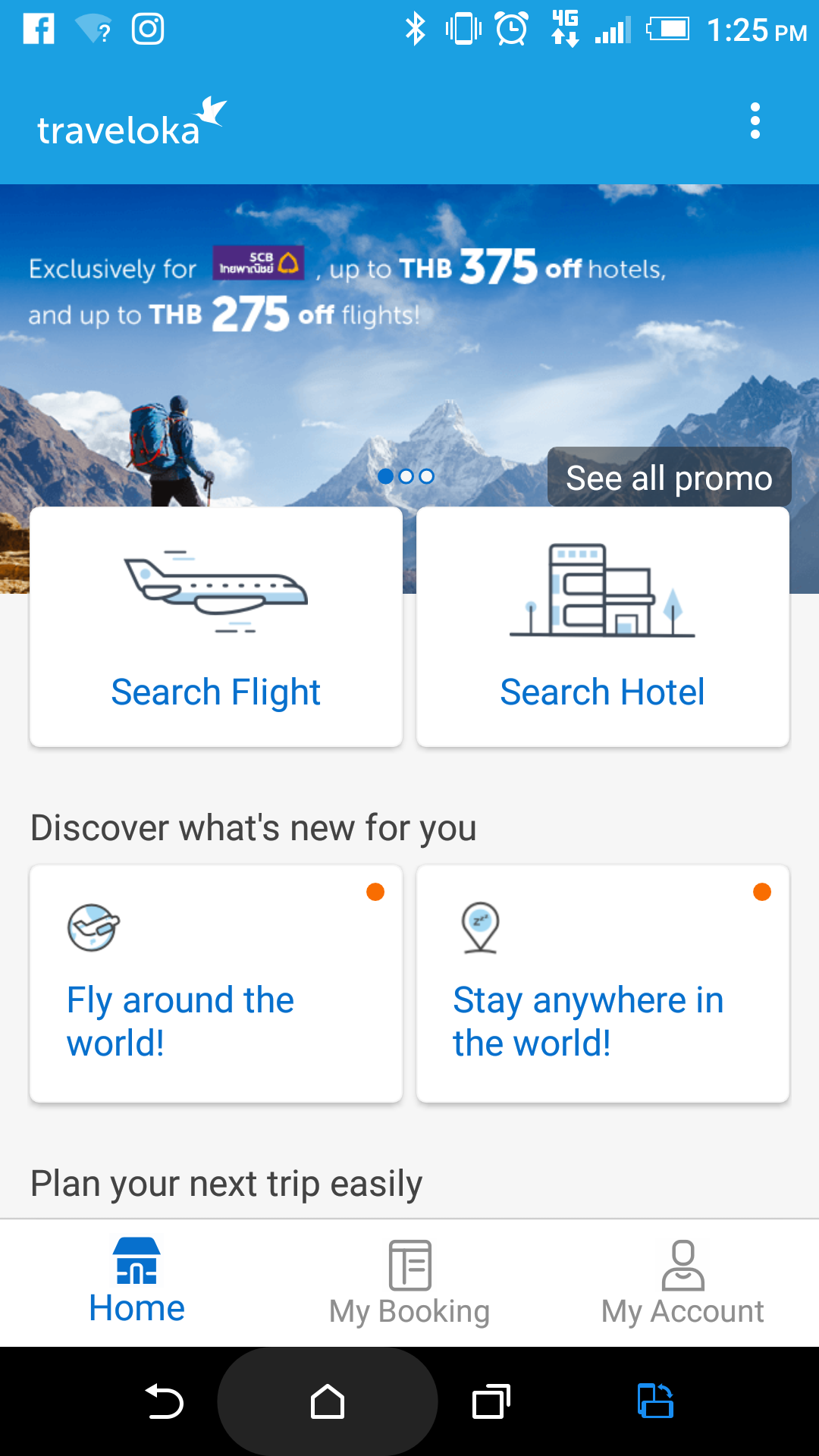Open Stay anywhere in the world card

(603, 984)
